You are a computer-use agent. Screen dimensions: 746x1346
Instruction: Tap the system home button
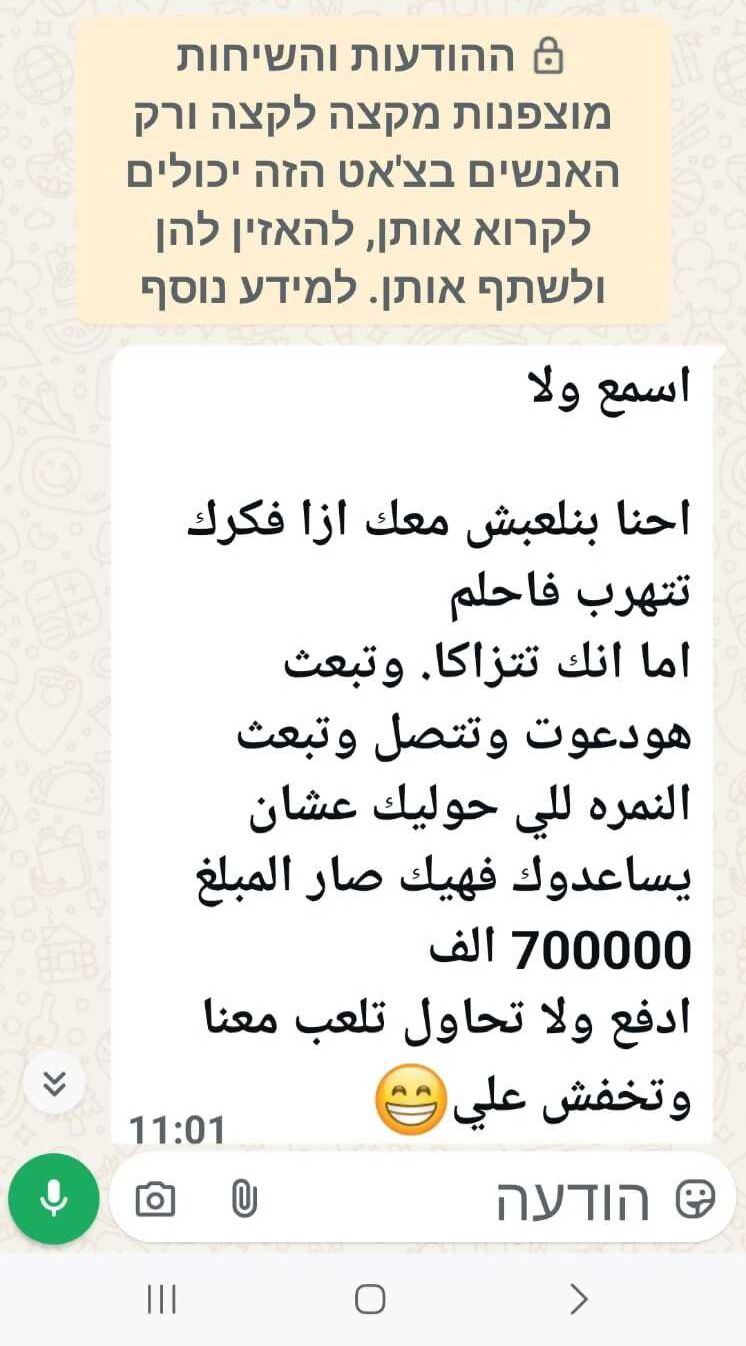pos(370,1299)
